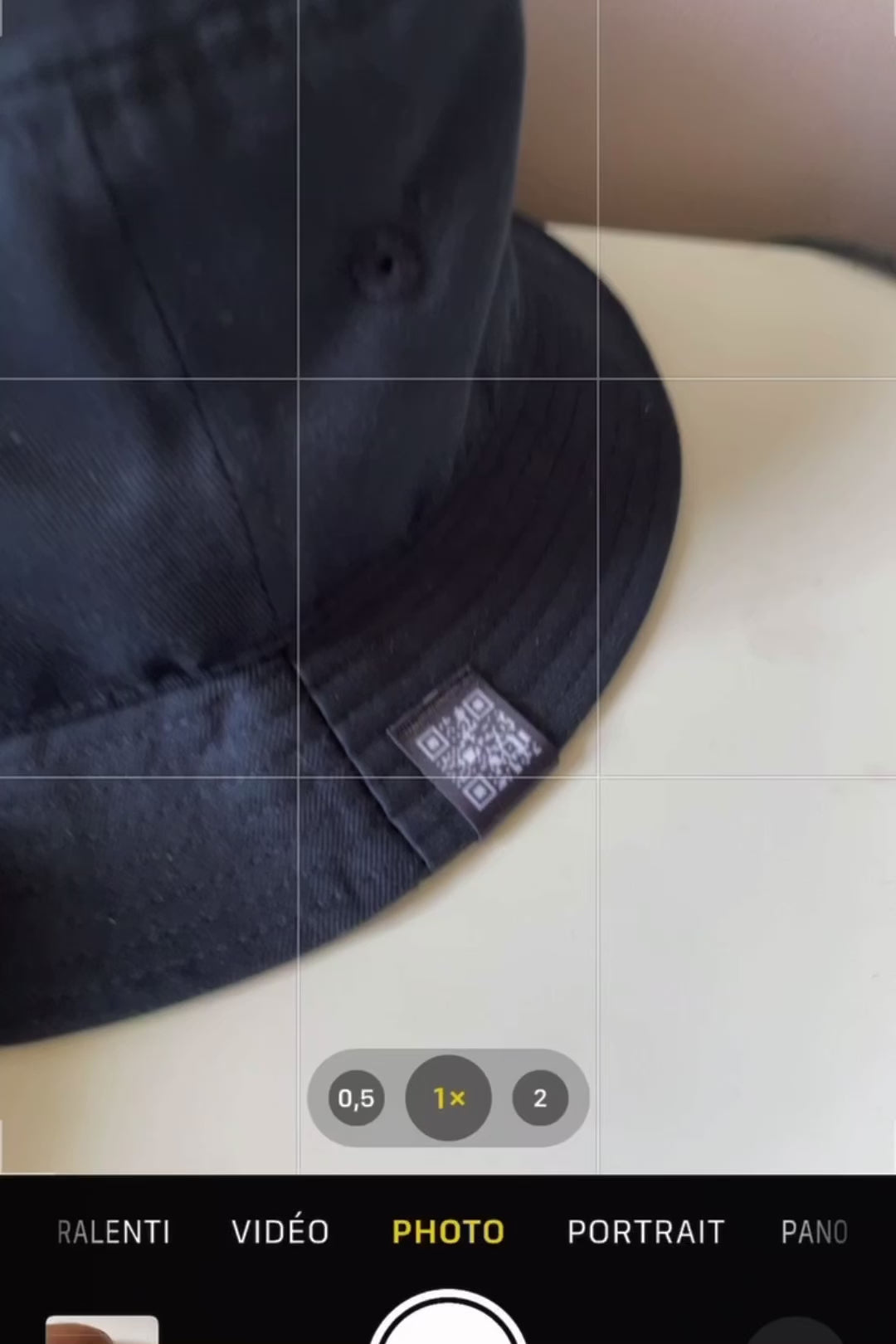Screen dimensions: 896x1344
Task: Switch to Ralenti mode
Action: pos(114,1232)
